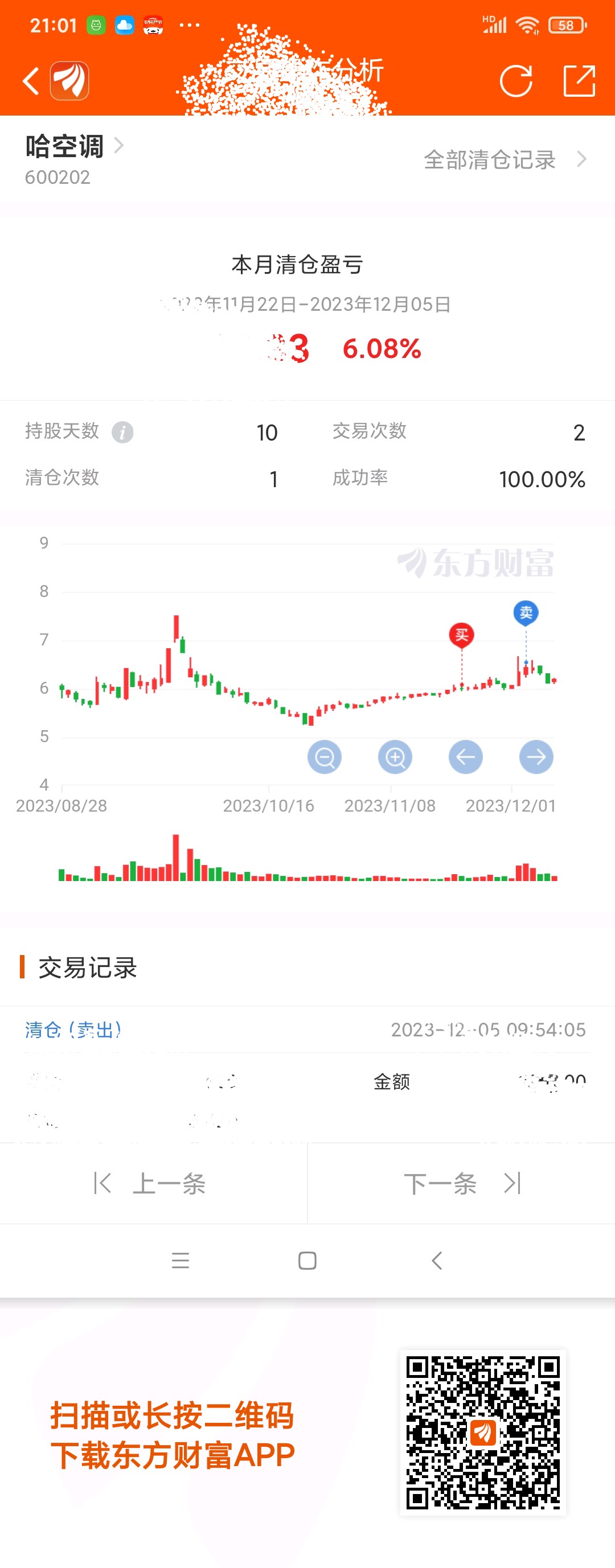Shift chart left with the arrow button
615x1568 pixels.
466,757
